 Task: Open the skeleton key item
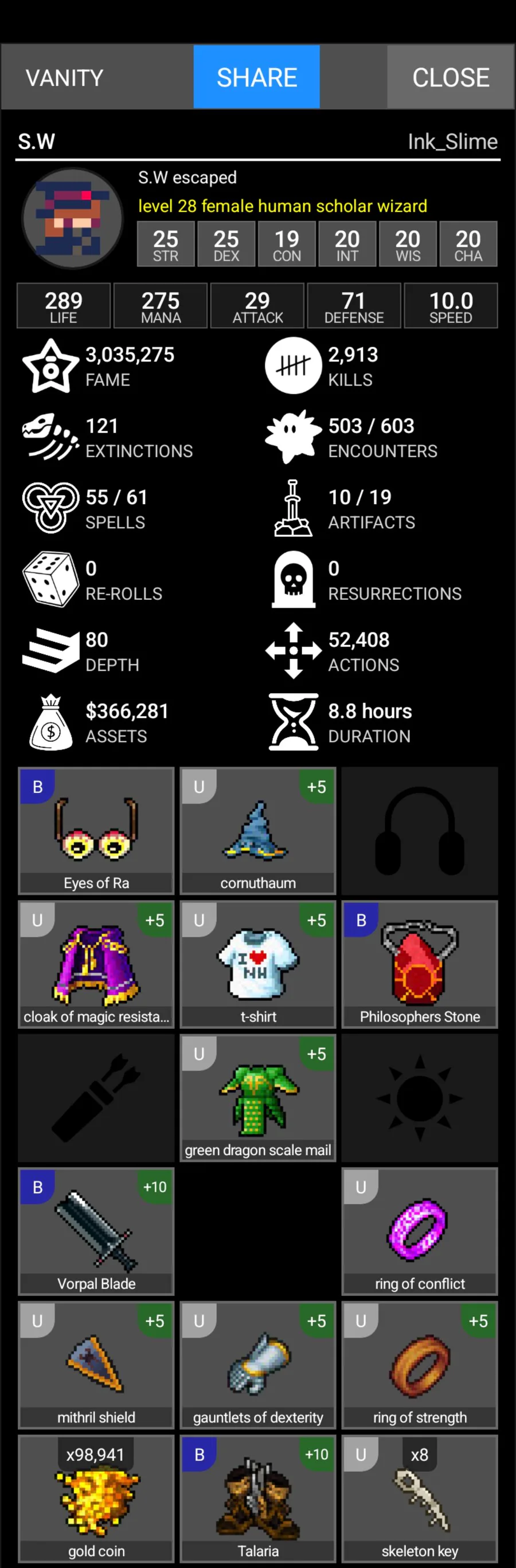[419, 1498]
